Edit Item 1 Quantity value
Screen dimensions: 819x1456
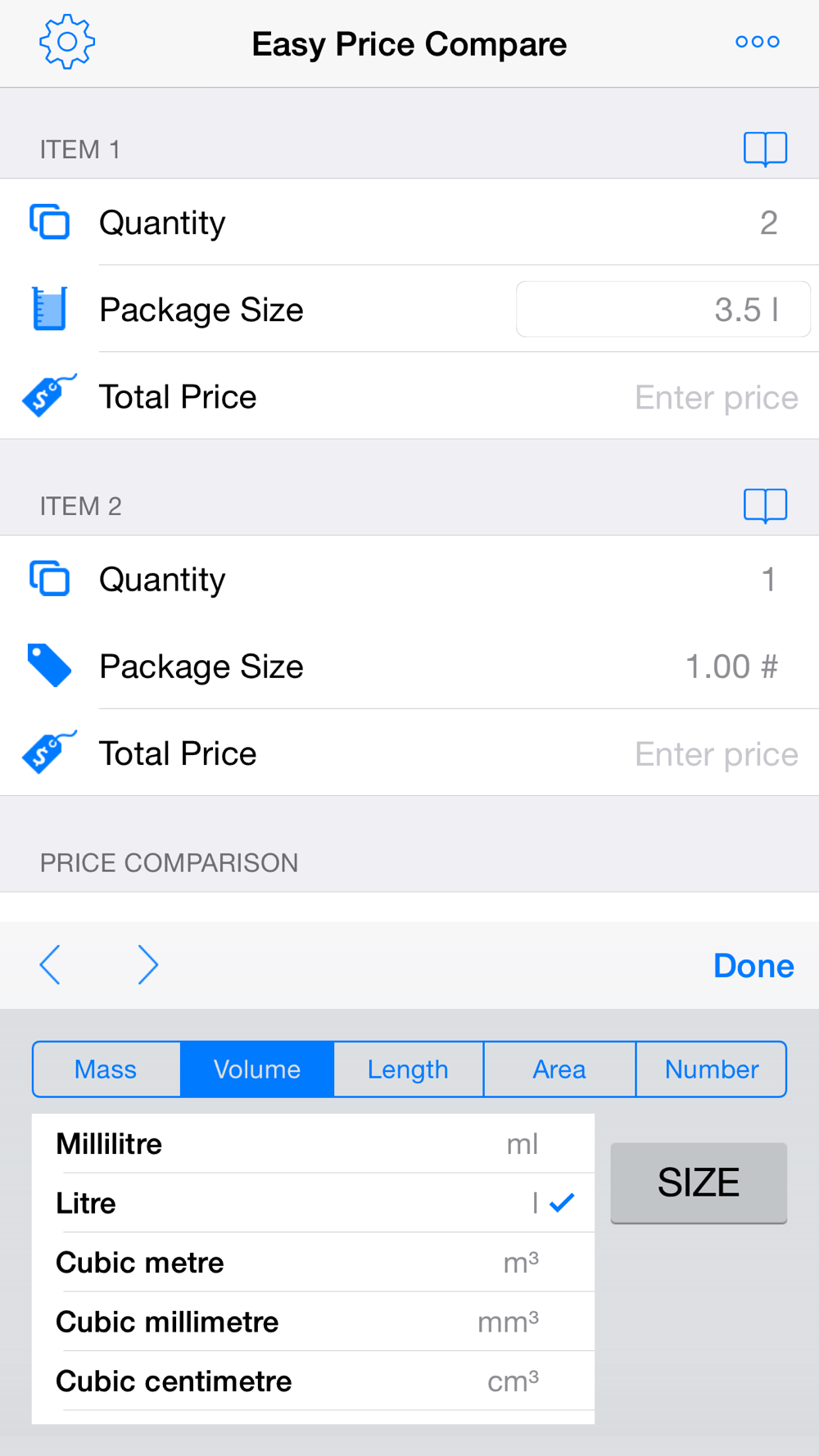767,223
